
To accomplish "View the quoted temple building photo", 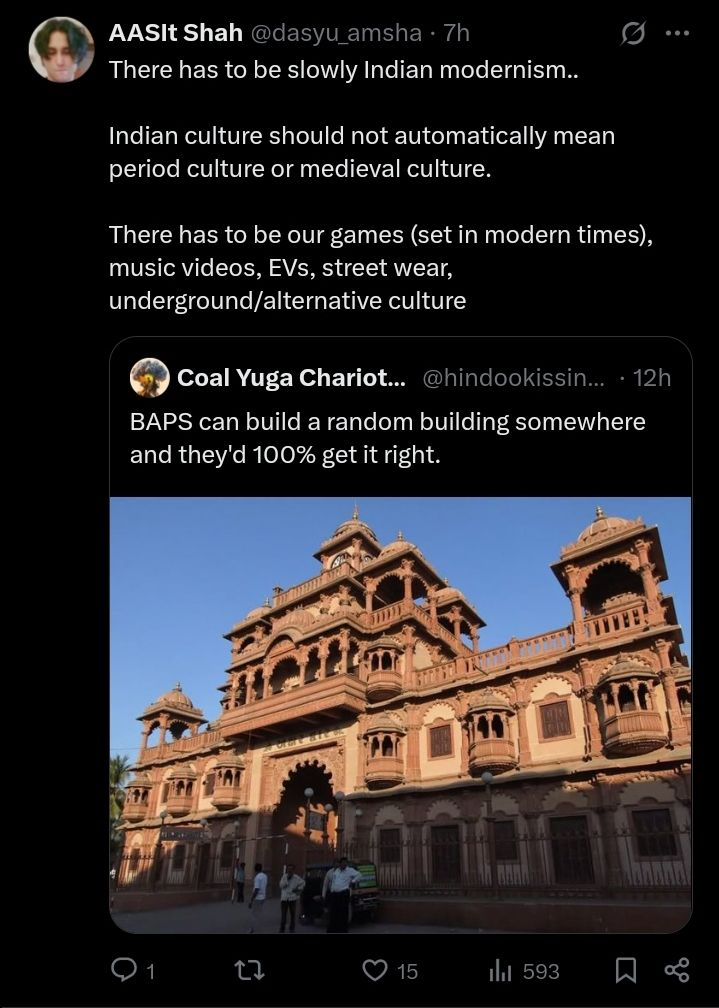I will [400, 714].
